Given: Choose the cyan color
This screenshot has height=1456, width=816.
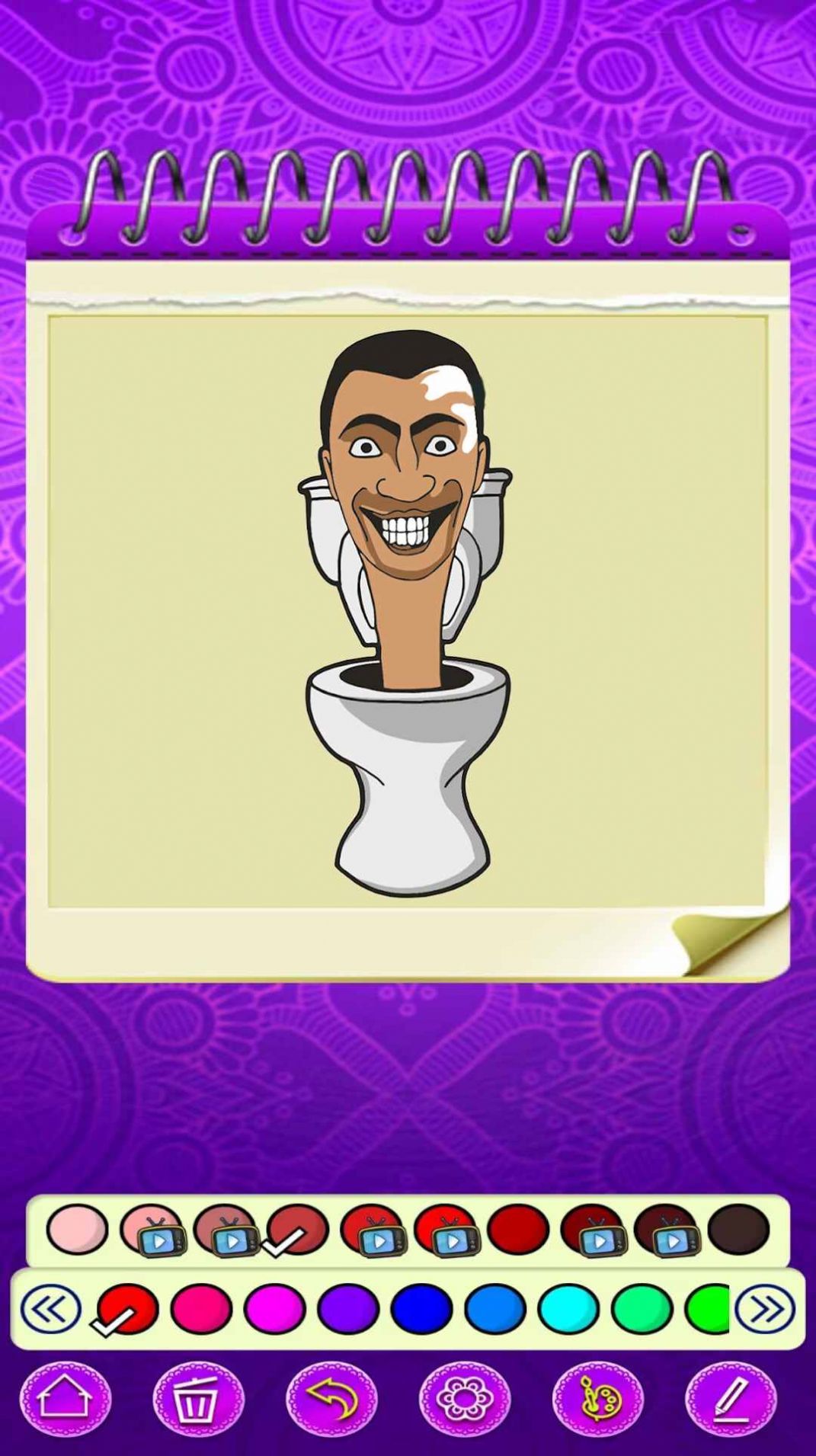Looking at the screenshot, I should pos(568,1309).
